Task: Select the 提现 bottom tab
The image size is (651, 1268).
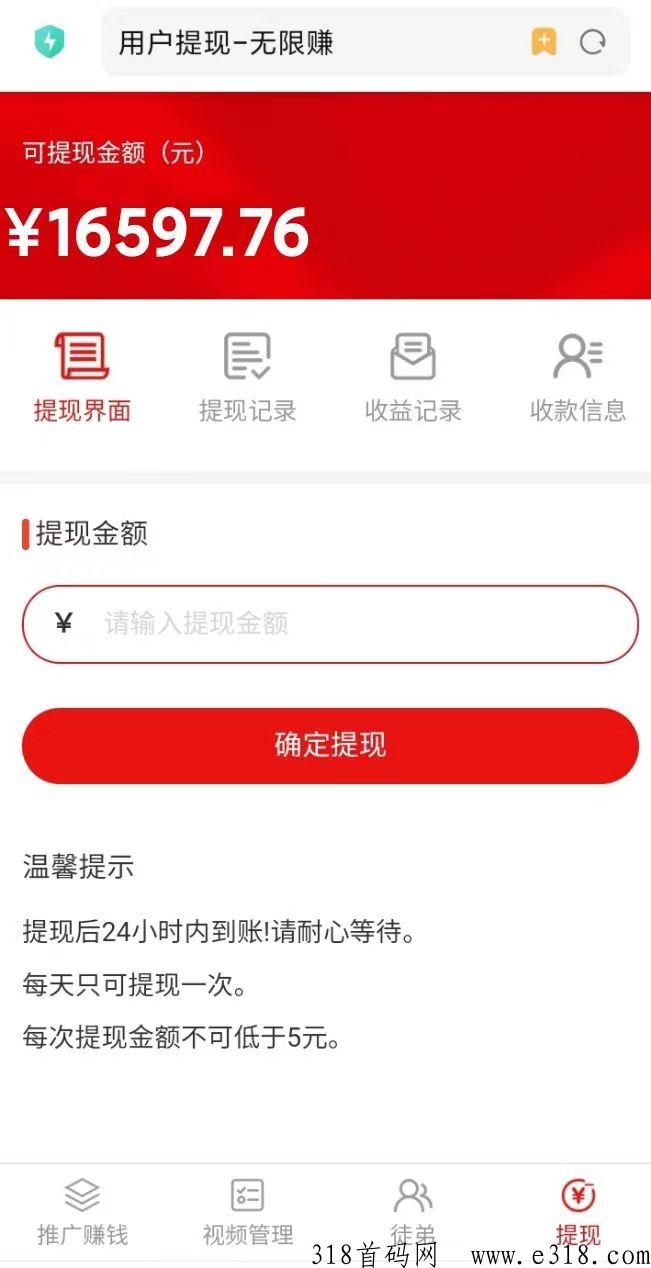Action: 578,1212
